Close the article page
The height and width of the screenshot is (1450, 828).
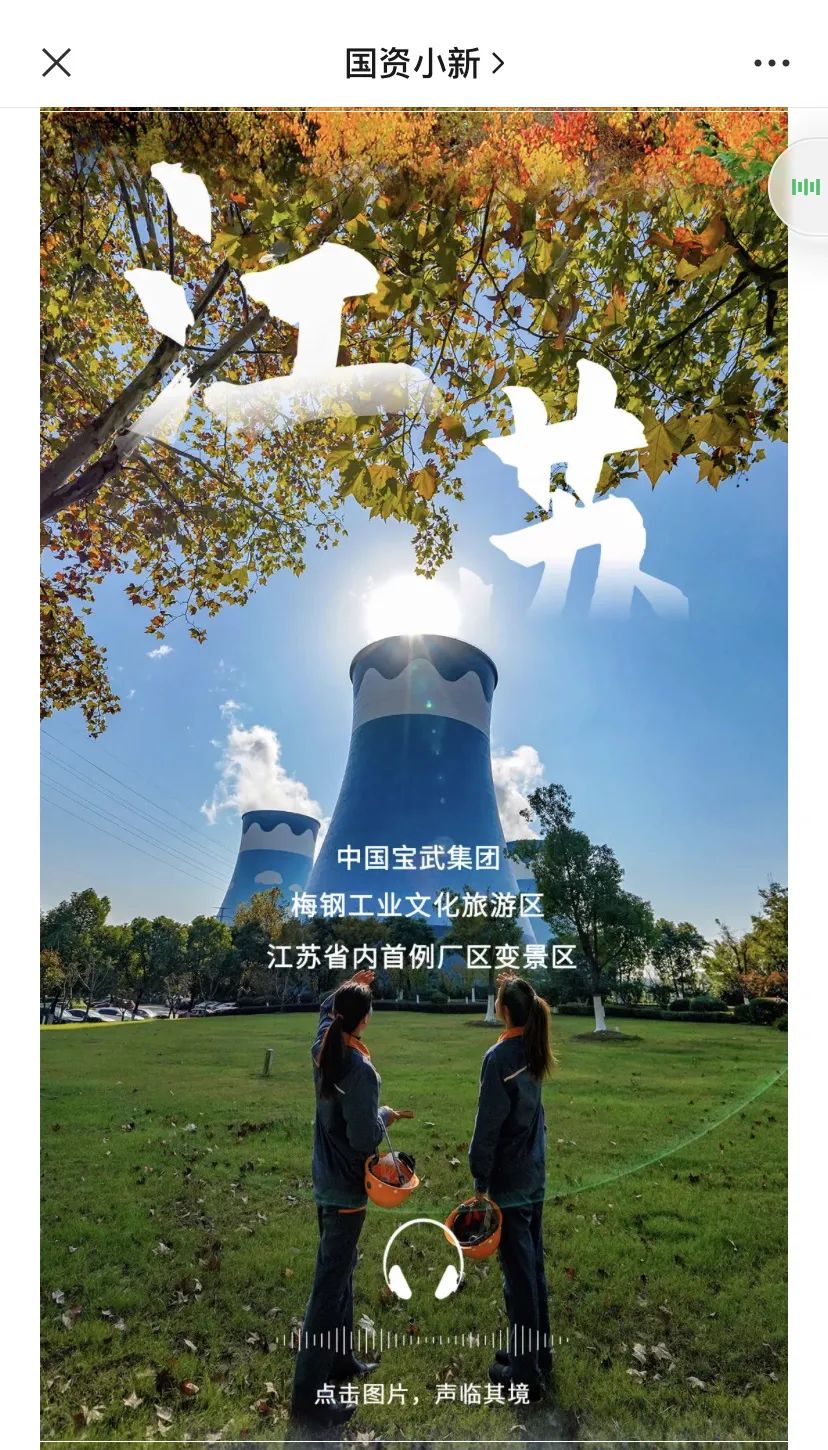pos(56,63)
